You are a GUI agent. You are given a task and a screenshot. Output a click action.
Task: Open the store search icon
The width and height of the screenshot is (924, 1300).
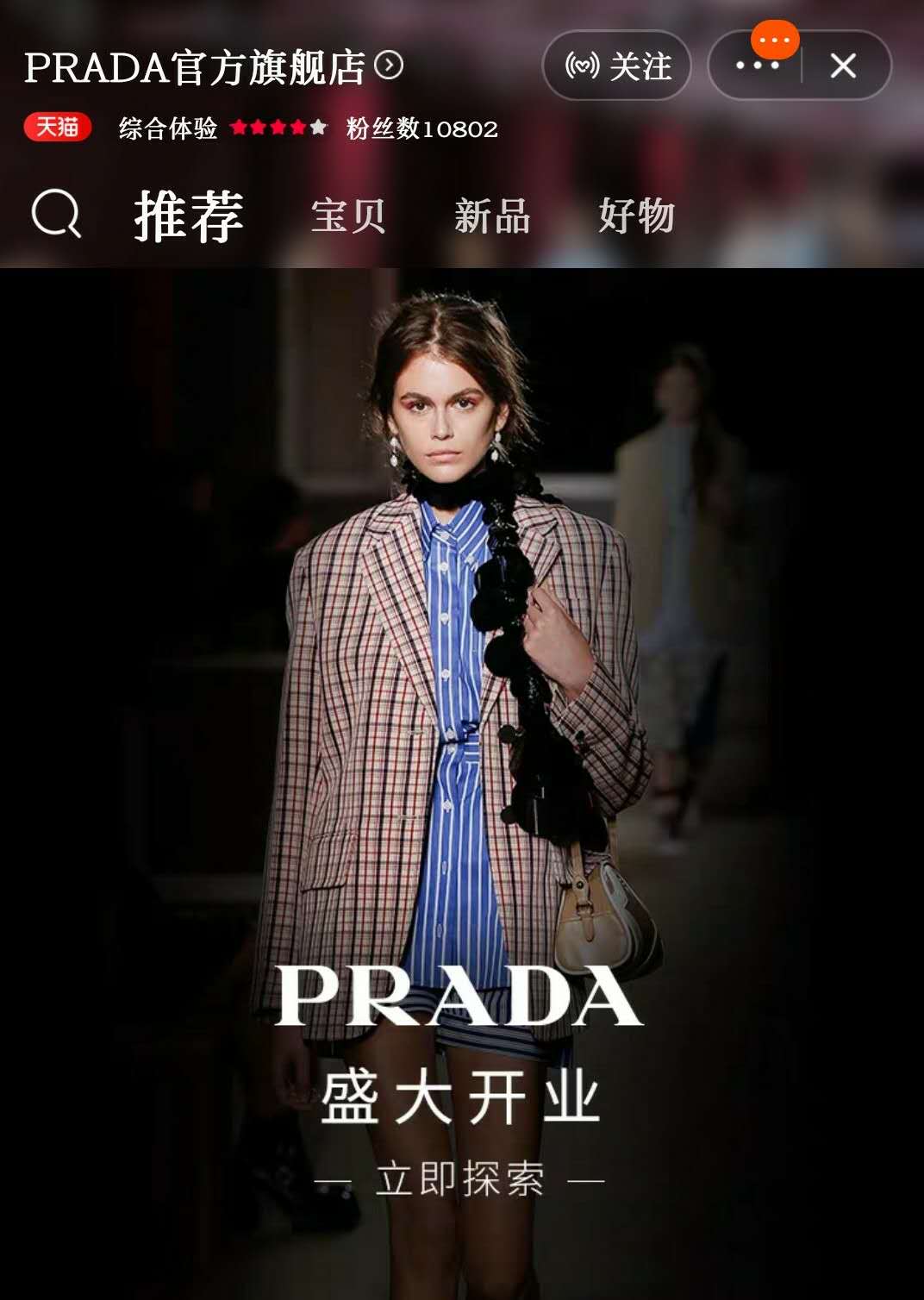coord(56,214)
